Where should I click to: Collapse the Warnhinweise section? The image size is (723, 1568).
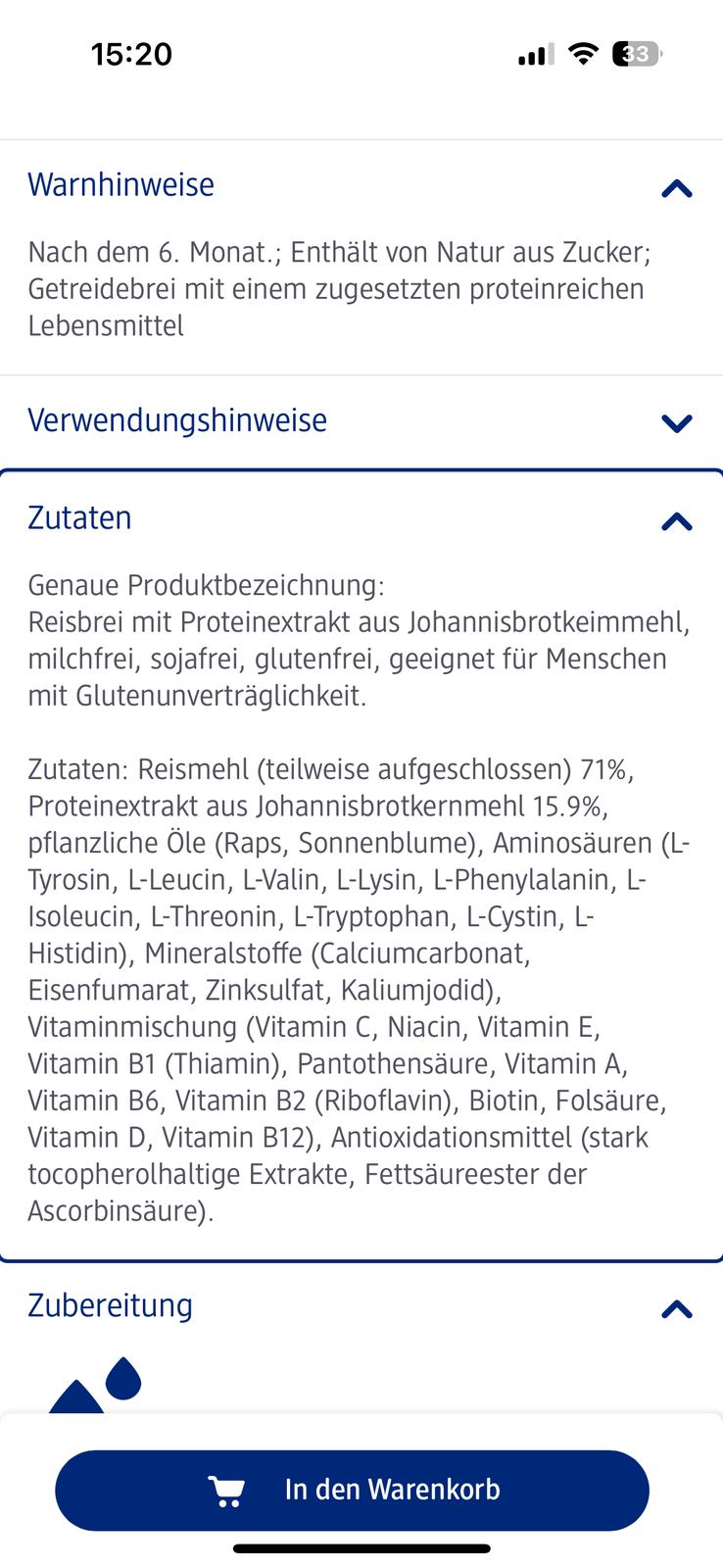[x=676, y=187]
